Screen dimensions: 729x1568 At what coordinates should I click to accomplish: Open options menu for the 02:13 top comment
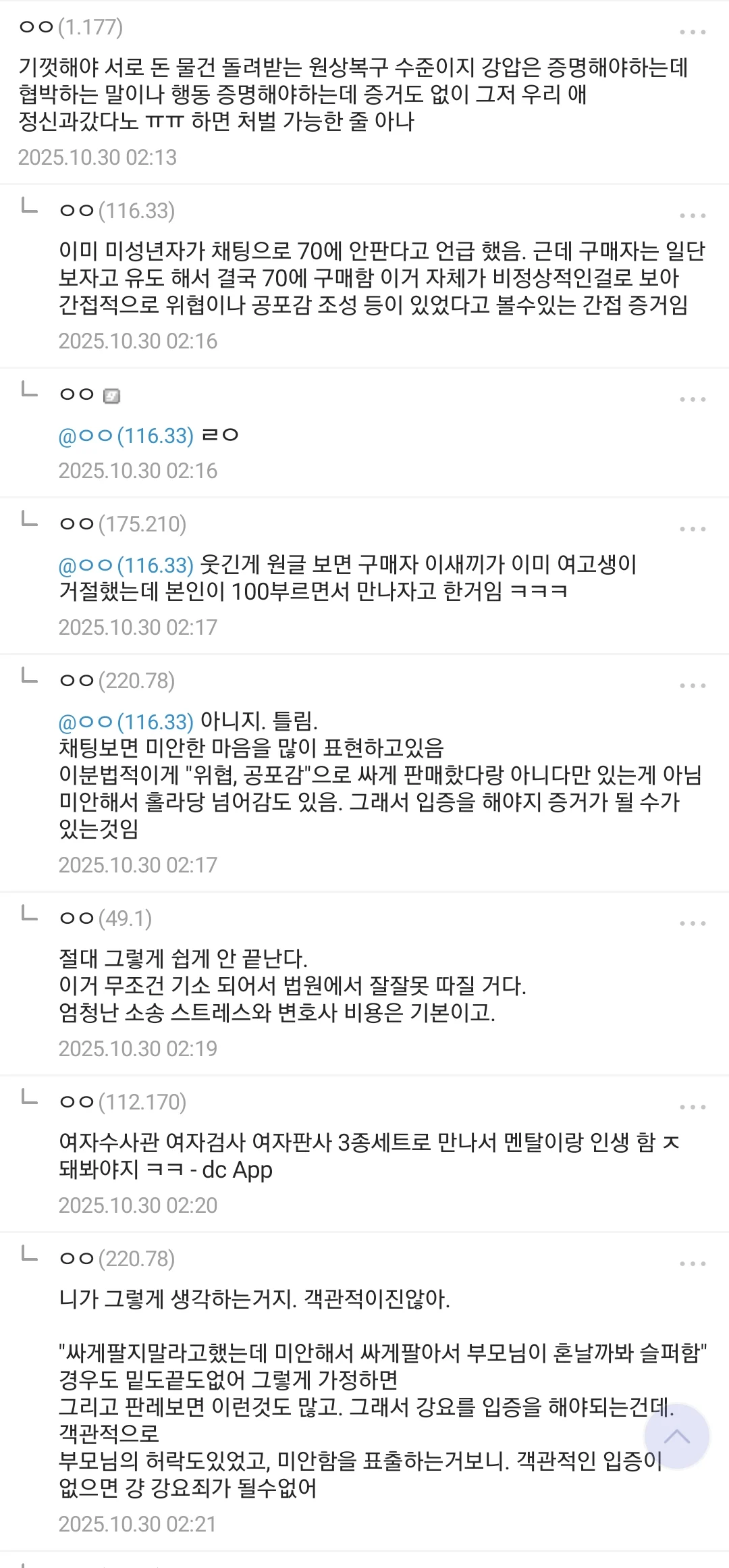(x=693, y=32)
